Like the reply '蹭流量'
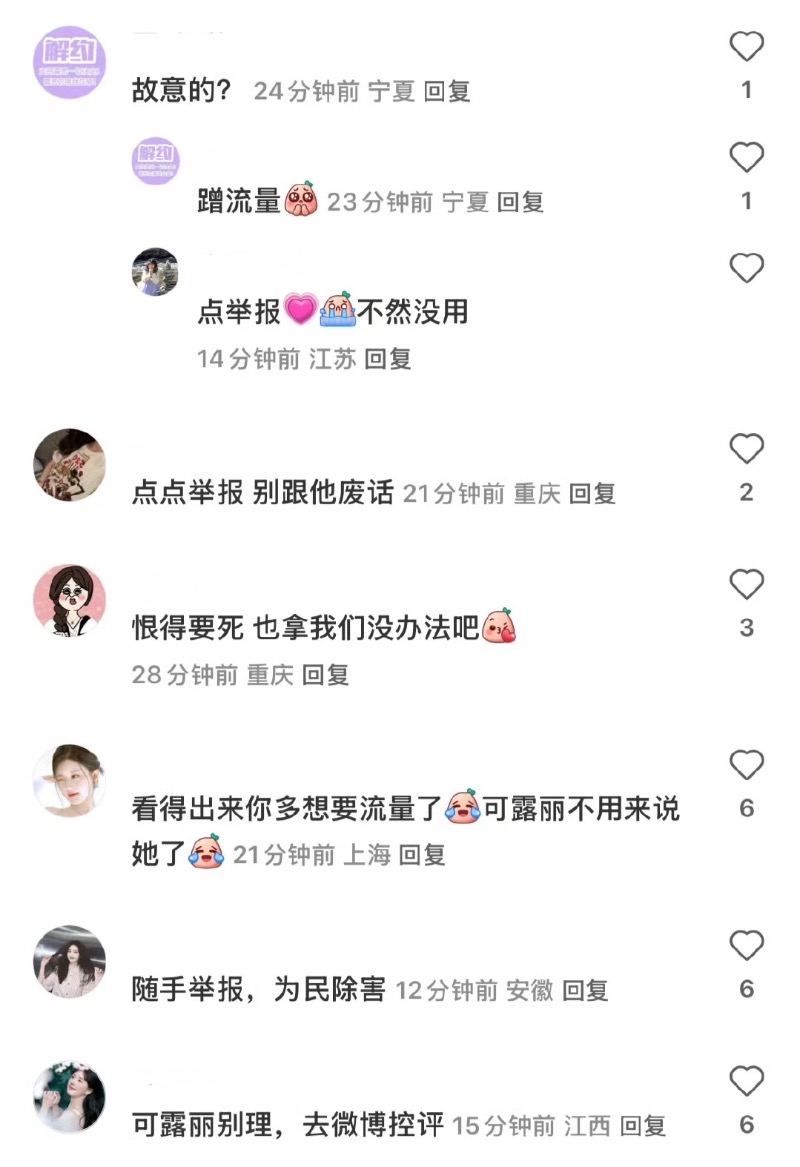Image resolution: width=800 pixels, height=1167 pixels. pyautogui.click(x=746, y=157)
